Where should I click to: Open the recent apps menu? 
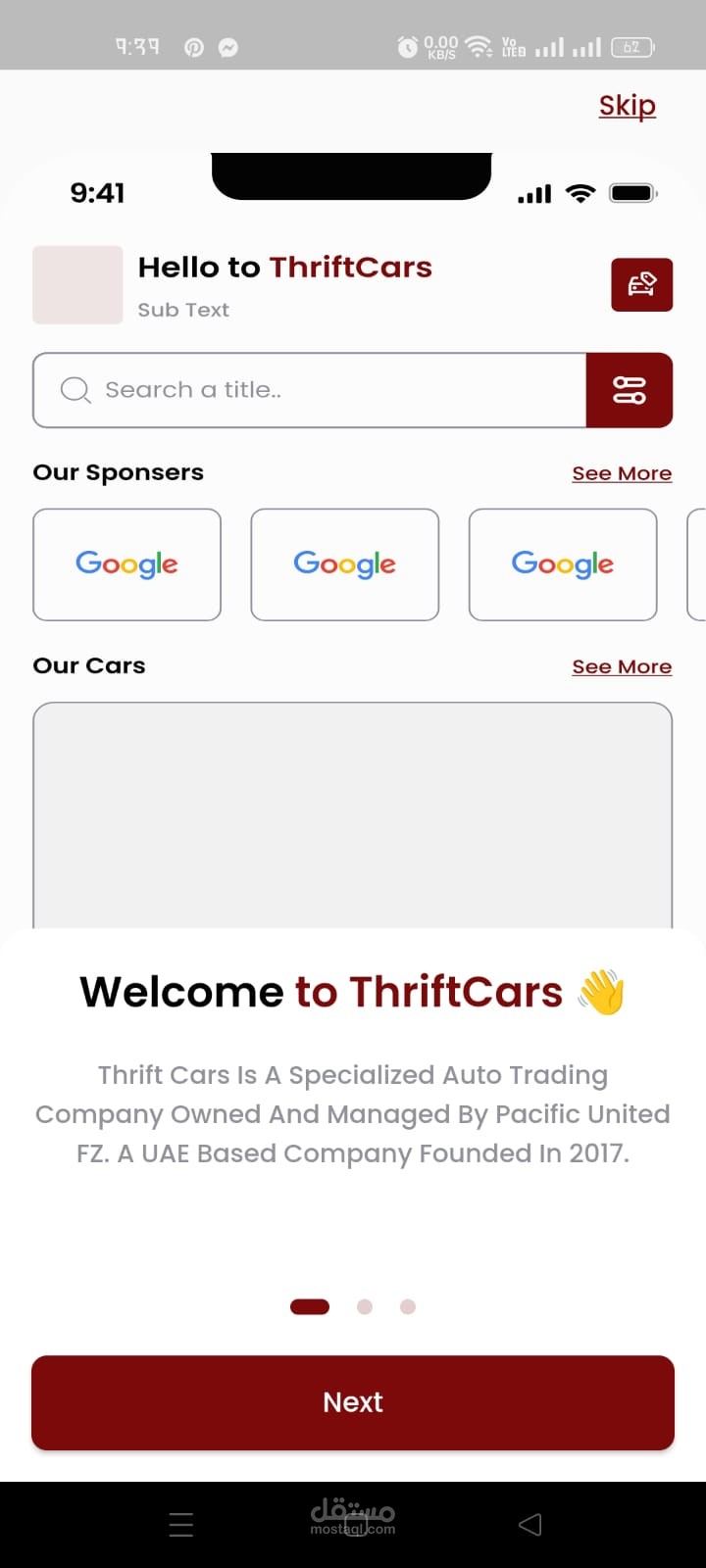pyautogui.click(x=181, y=1524)
